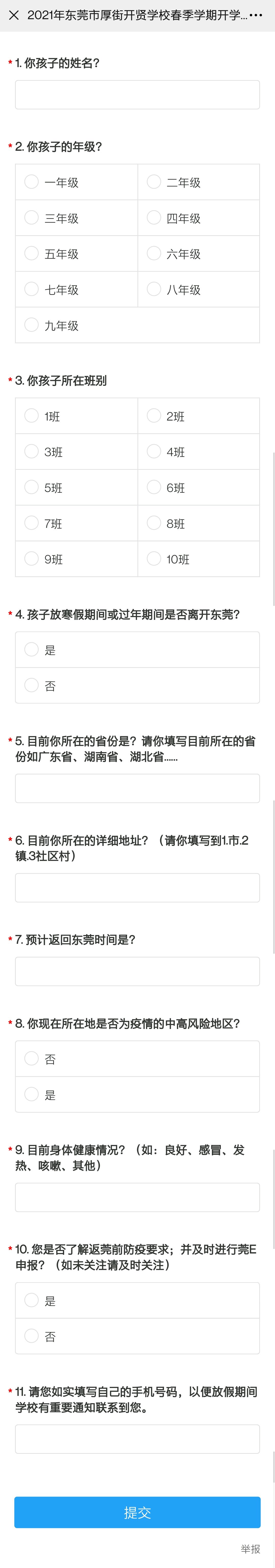Tap the detailed address input field
The width and height of the screenshot is (275, 1568).
tap(137, 887)
